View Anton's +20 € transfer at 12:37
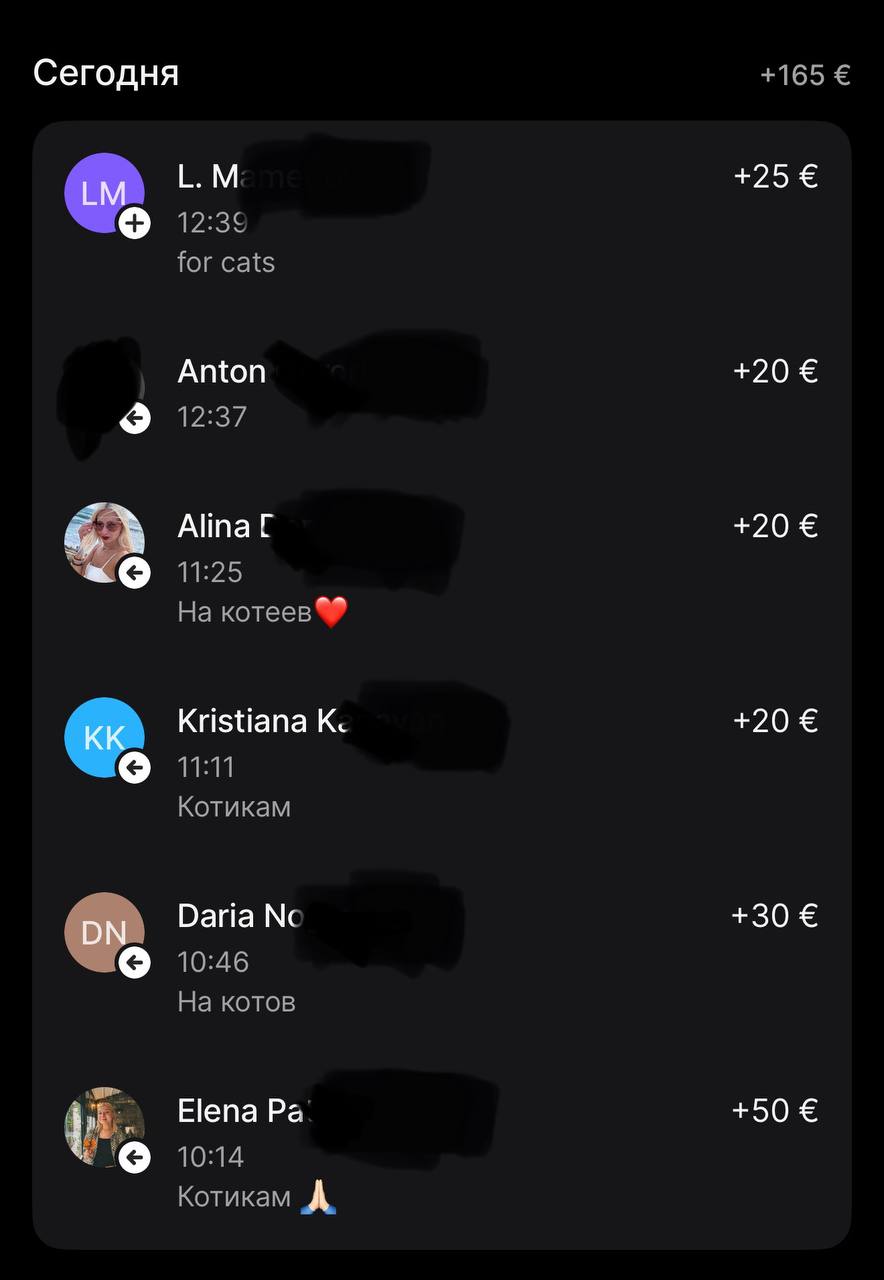 (x=440, y=393)
